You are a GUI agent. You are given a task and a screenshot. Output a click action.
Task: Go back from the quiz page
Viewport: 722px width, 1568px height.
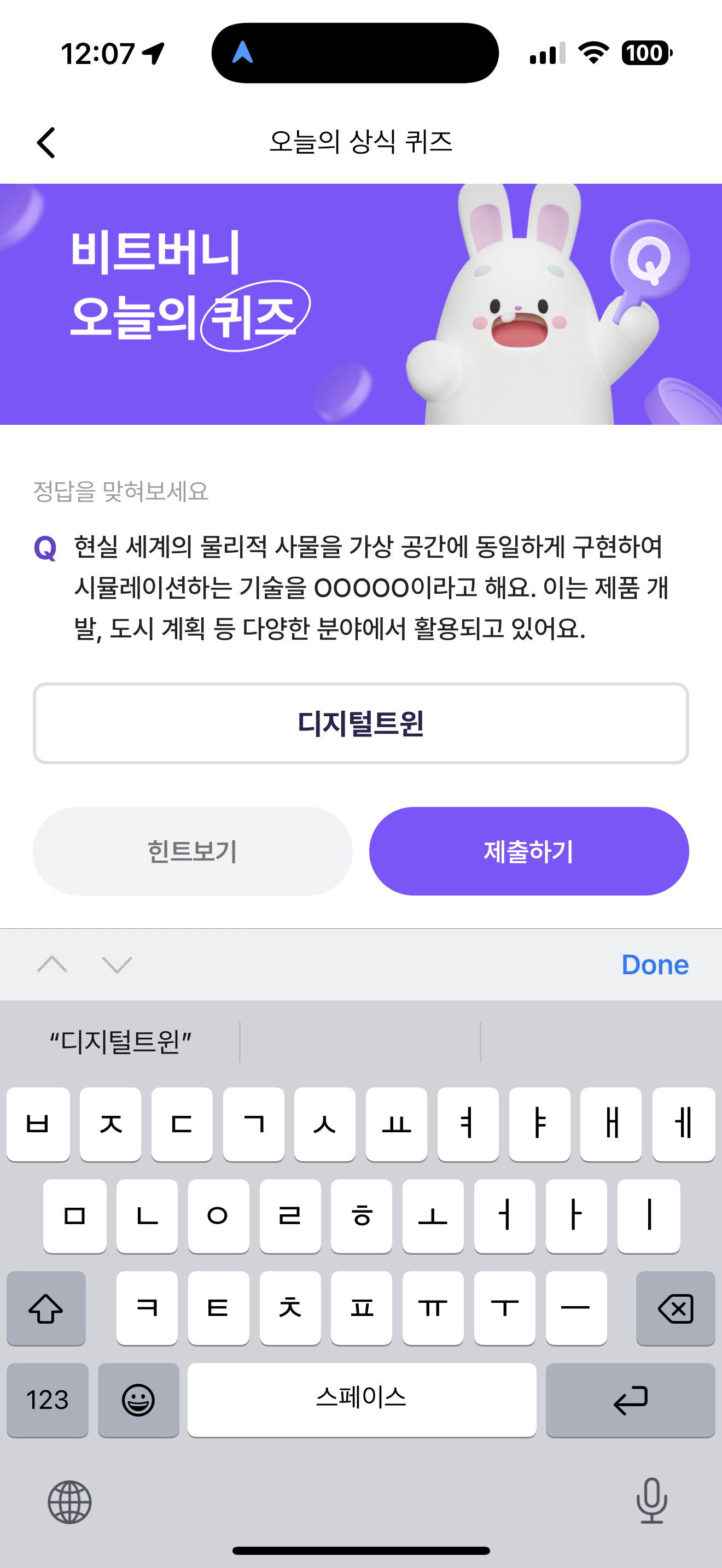tap(46, 143)
